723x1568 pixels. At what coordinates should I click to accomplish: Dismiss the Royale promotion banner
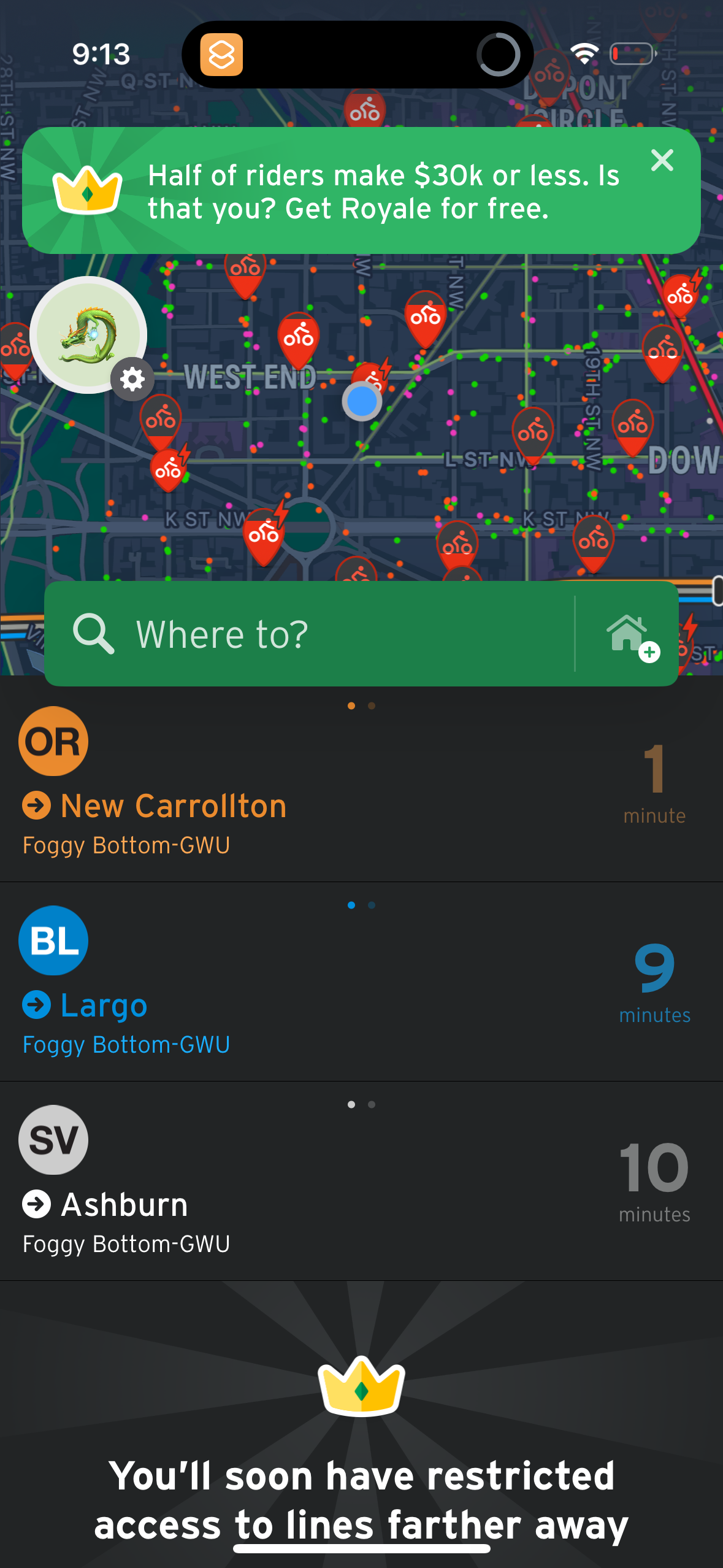point(662,161)
